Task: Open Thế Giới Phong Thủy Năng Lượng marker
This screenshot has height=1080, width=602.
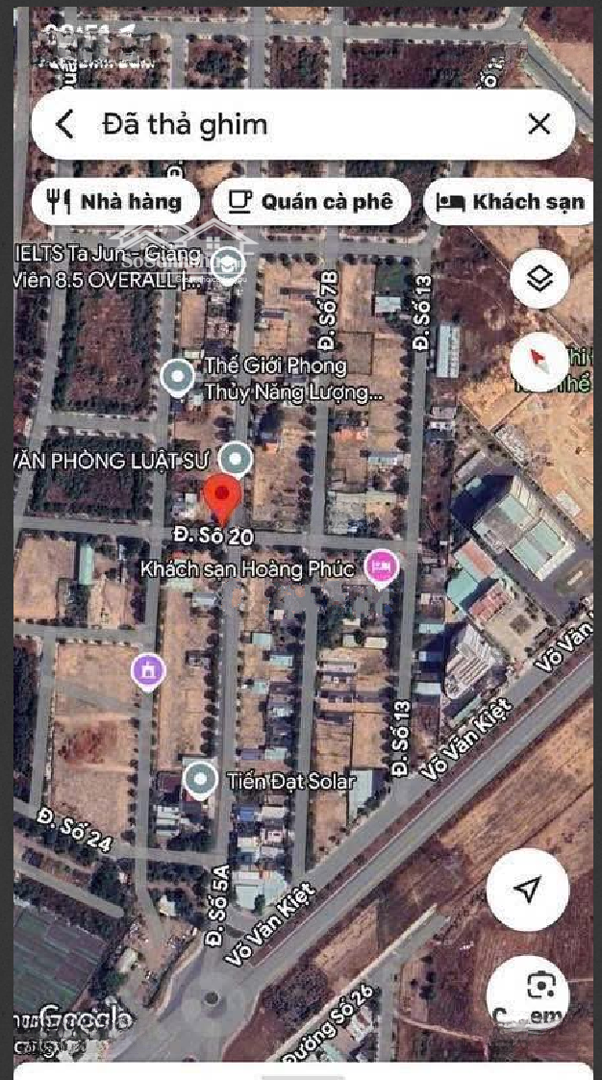Action: (x=178, y=377)
